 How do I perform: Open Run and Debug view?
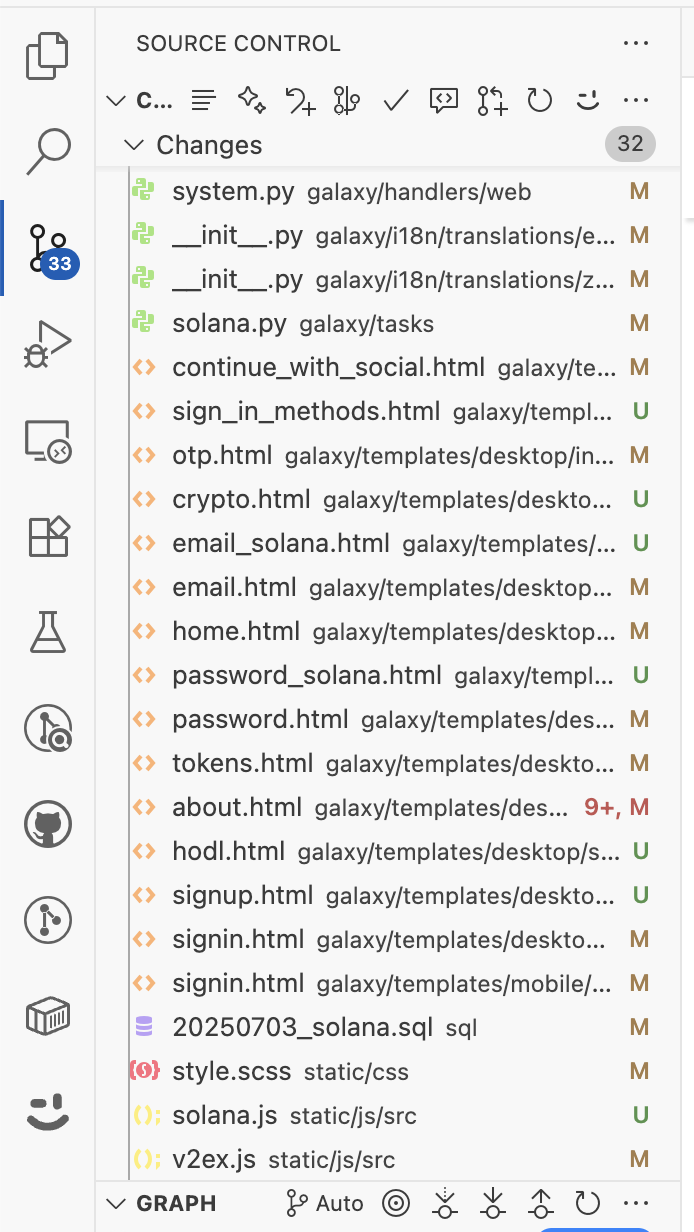tap(47, 345)
